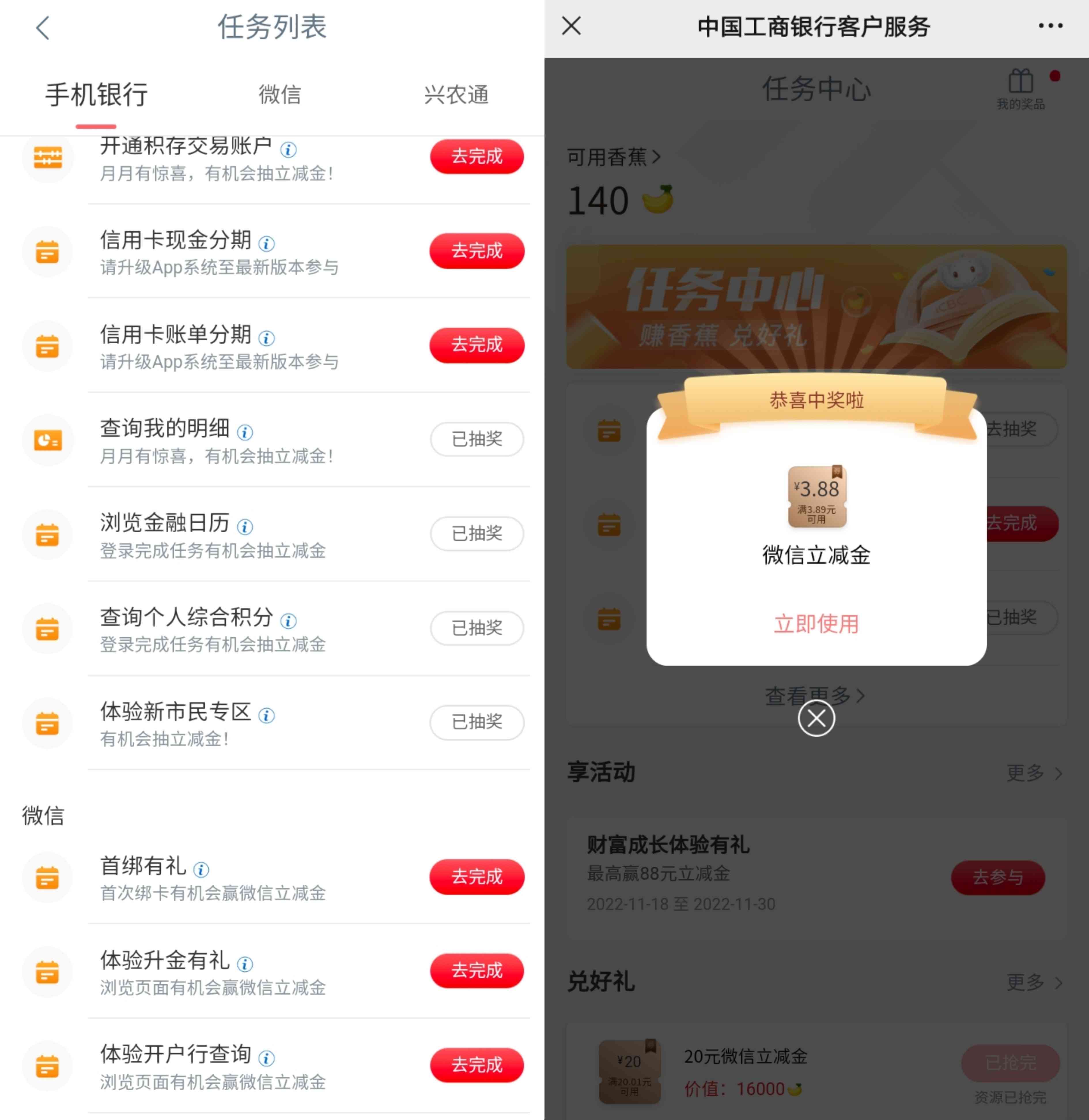
Task: Open info icon beside 查询我的明细
Action: pos(245,433)
